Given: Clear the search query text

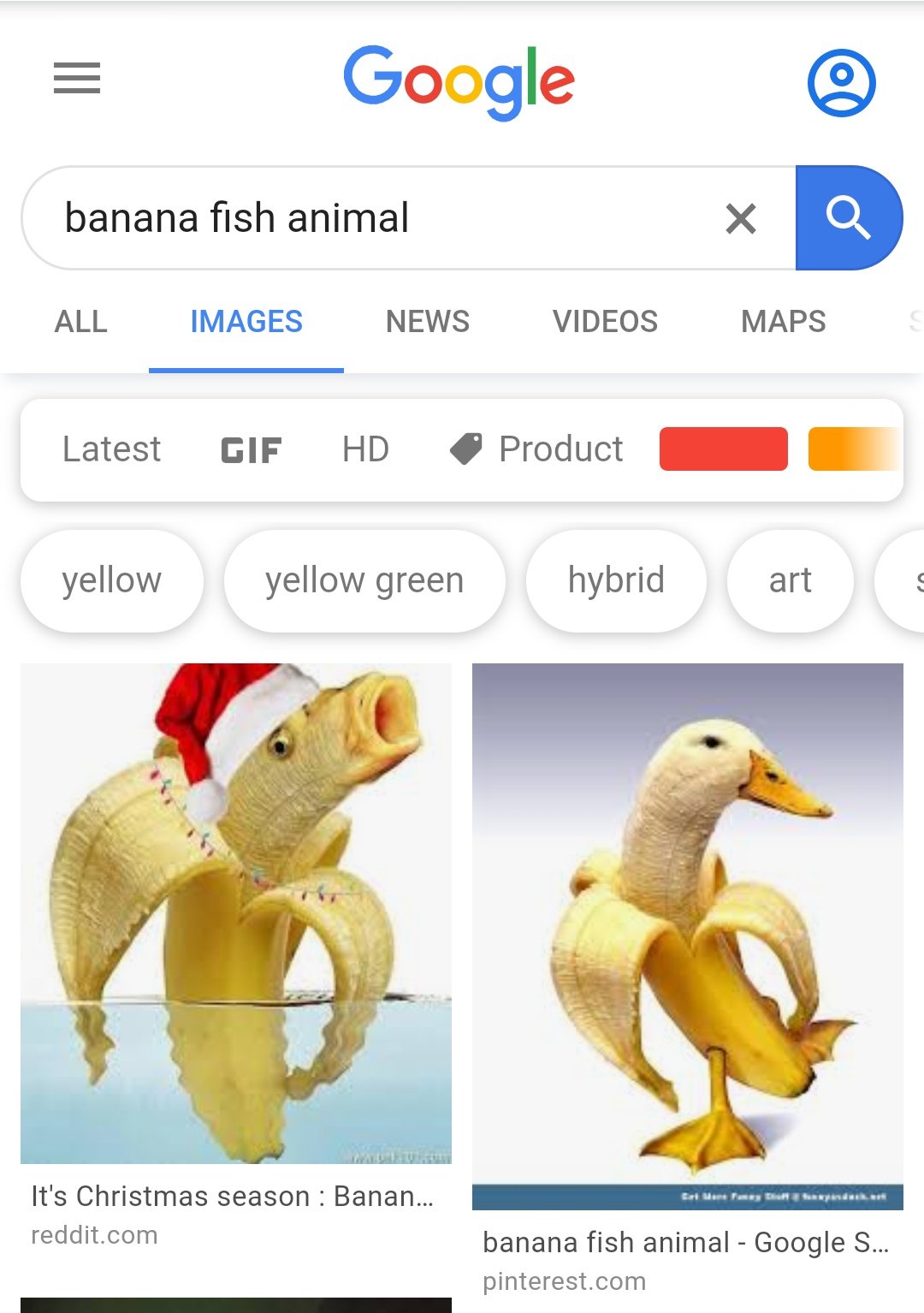Looking at the screenshot, I should click(740, 218).
